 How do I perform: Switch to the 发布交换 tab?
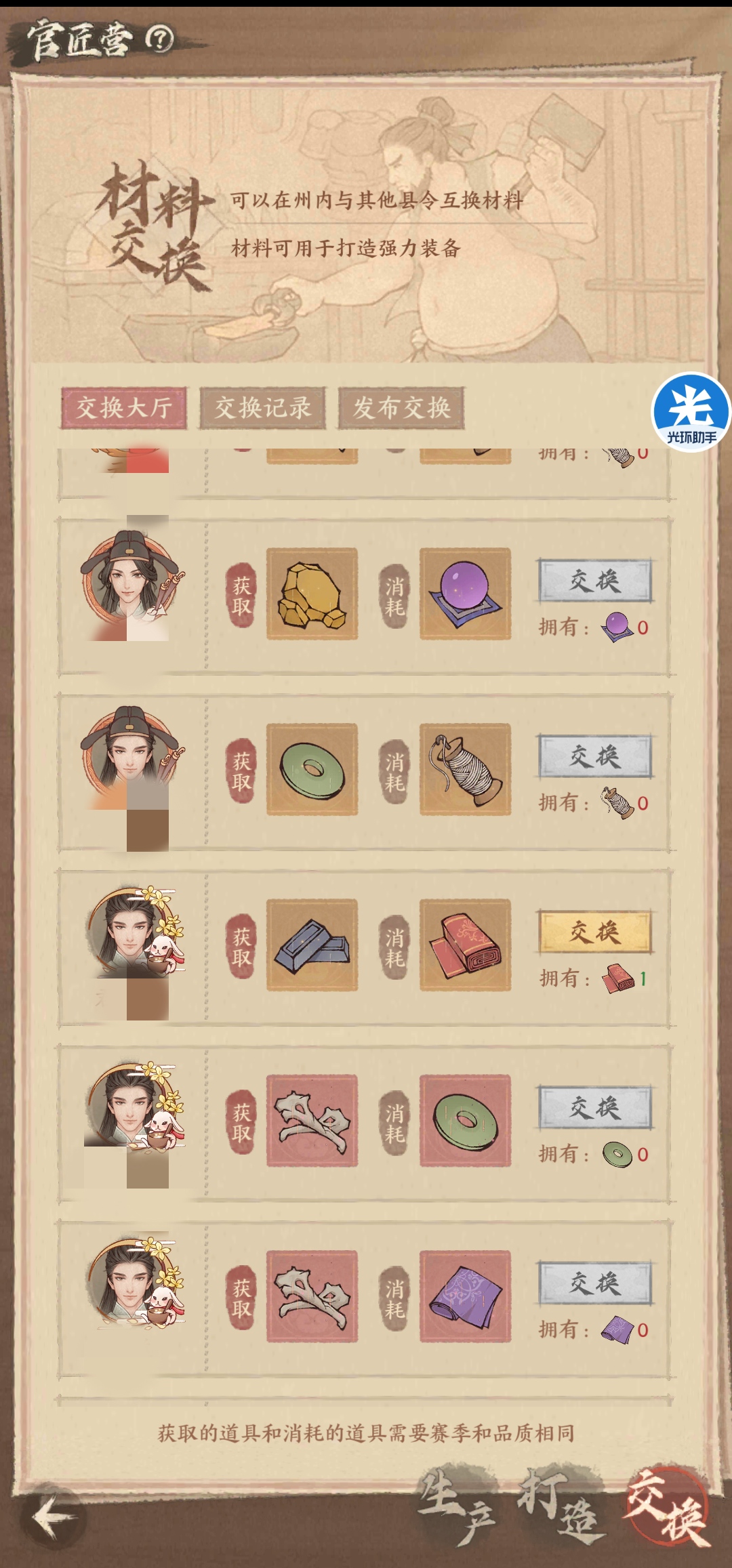401,408
